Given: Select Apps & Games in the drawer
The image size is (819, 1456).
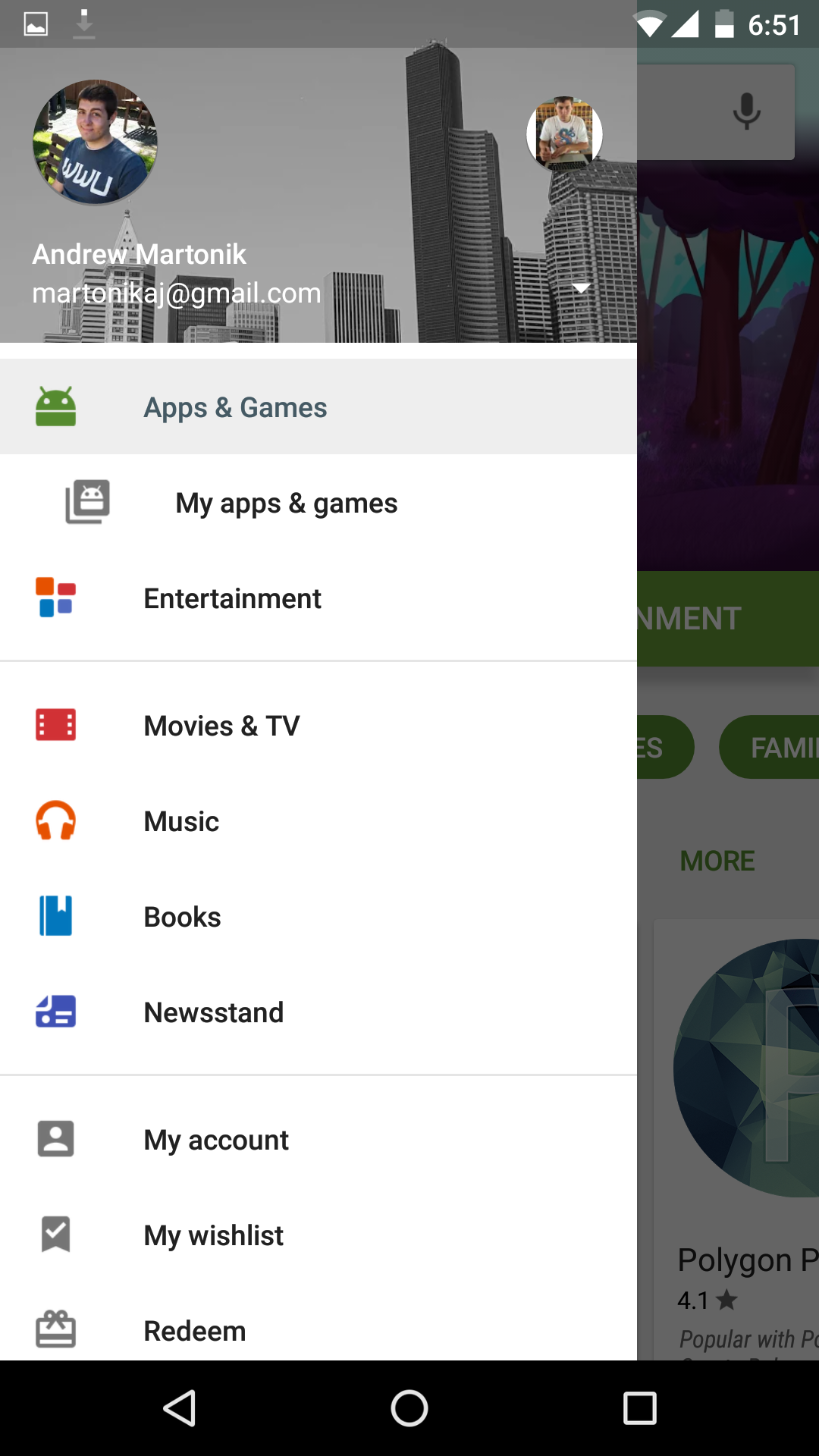Looking at the screenshot, I should click(318, 406).
